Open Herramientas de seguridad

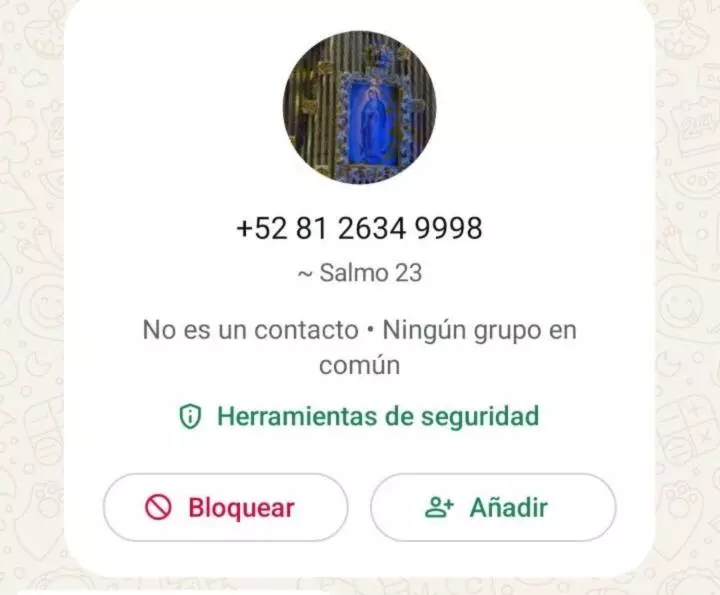[359, 416]
